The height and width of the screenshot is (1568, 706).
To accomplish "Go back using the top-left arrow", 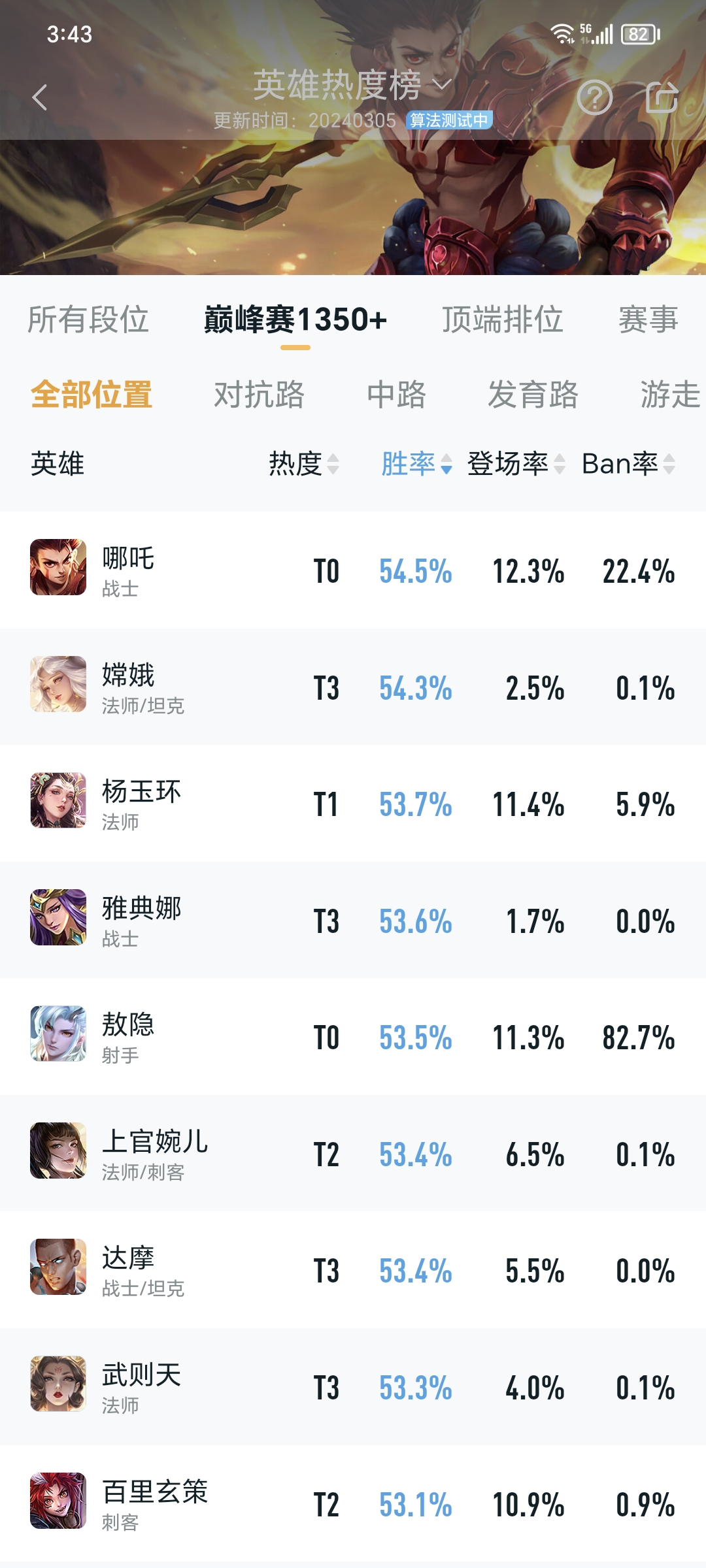I will point(40,97).
